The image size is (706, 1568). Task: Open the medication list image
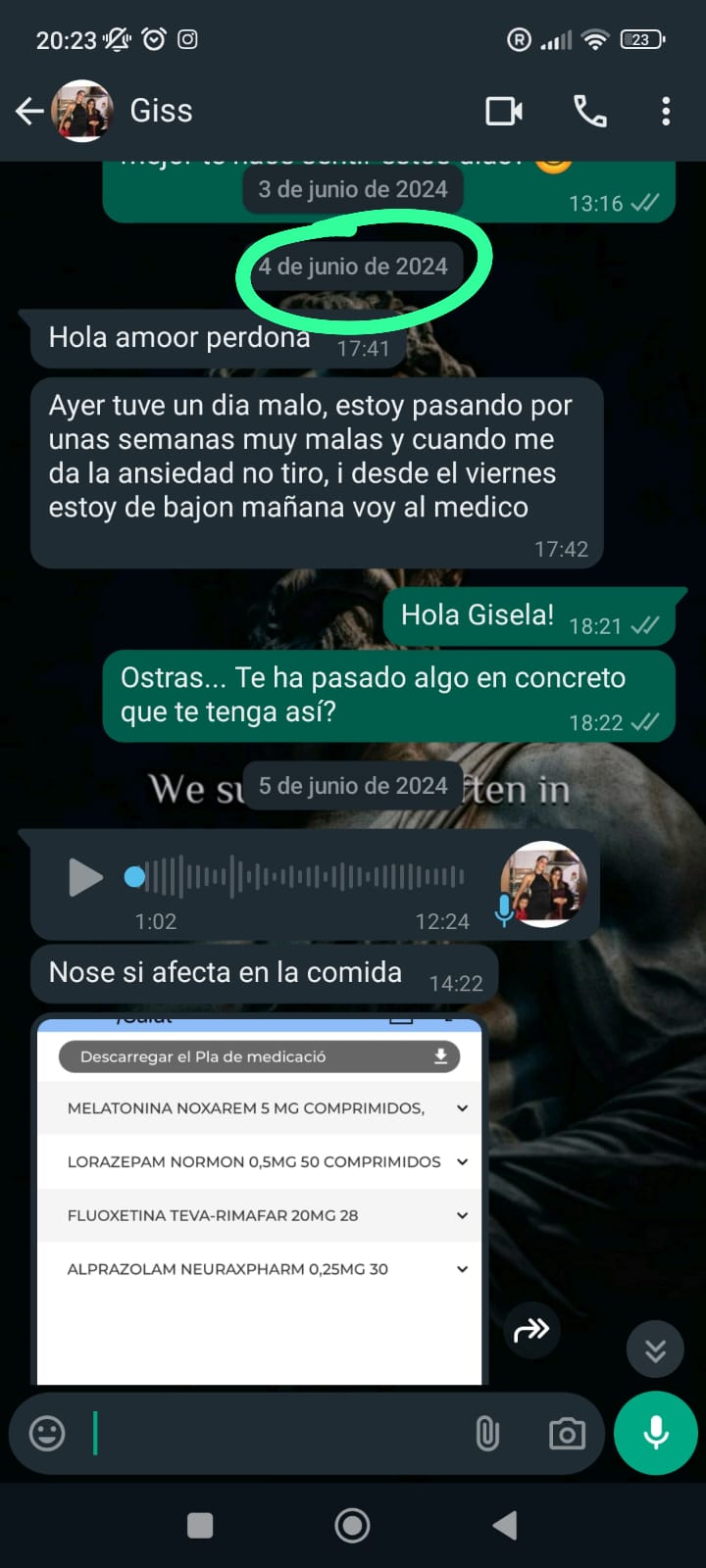[x=260, y=1200]
